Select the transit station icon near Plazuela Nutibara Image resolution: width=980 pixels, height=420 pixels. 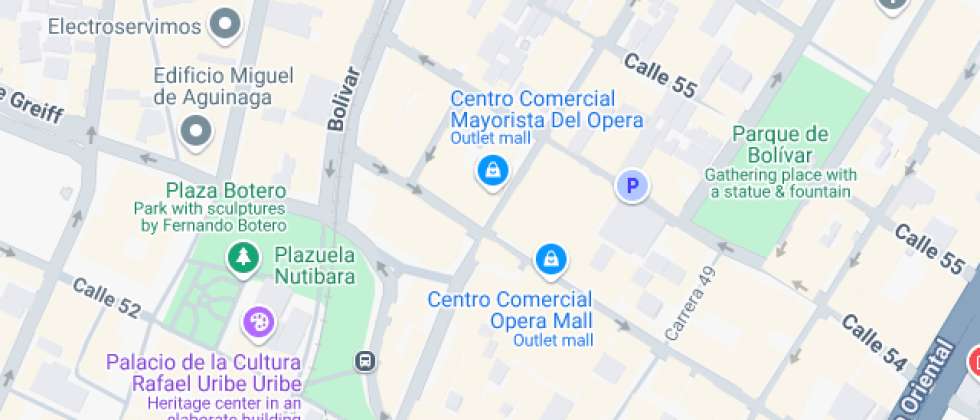coord(367,361)
